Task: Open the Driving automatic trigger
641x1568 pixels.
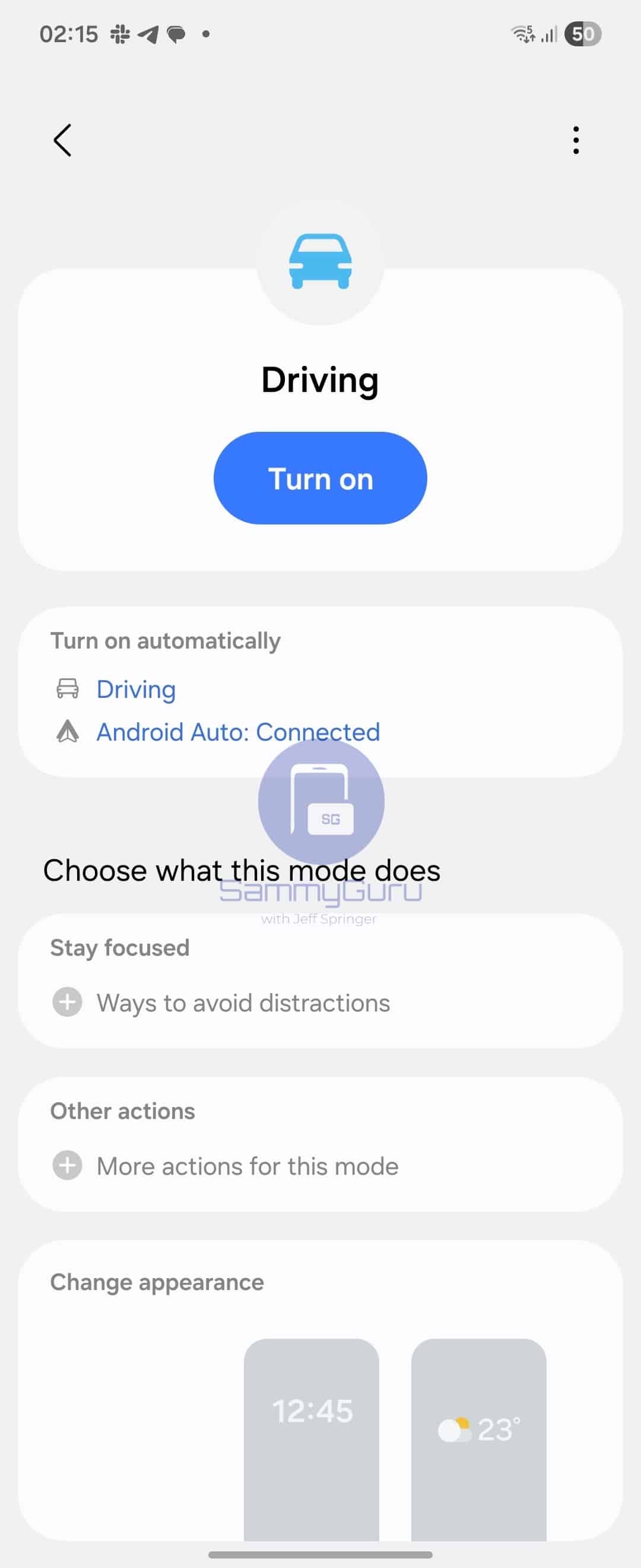Action: click(136, 690)
